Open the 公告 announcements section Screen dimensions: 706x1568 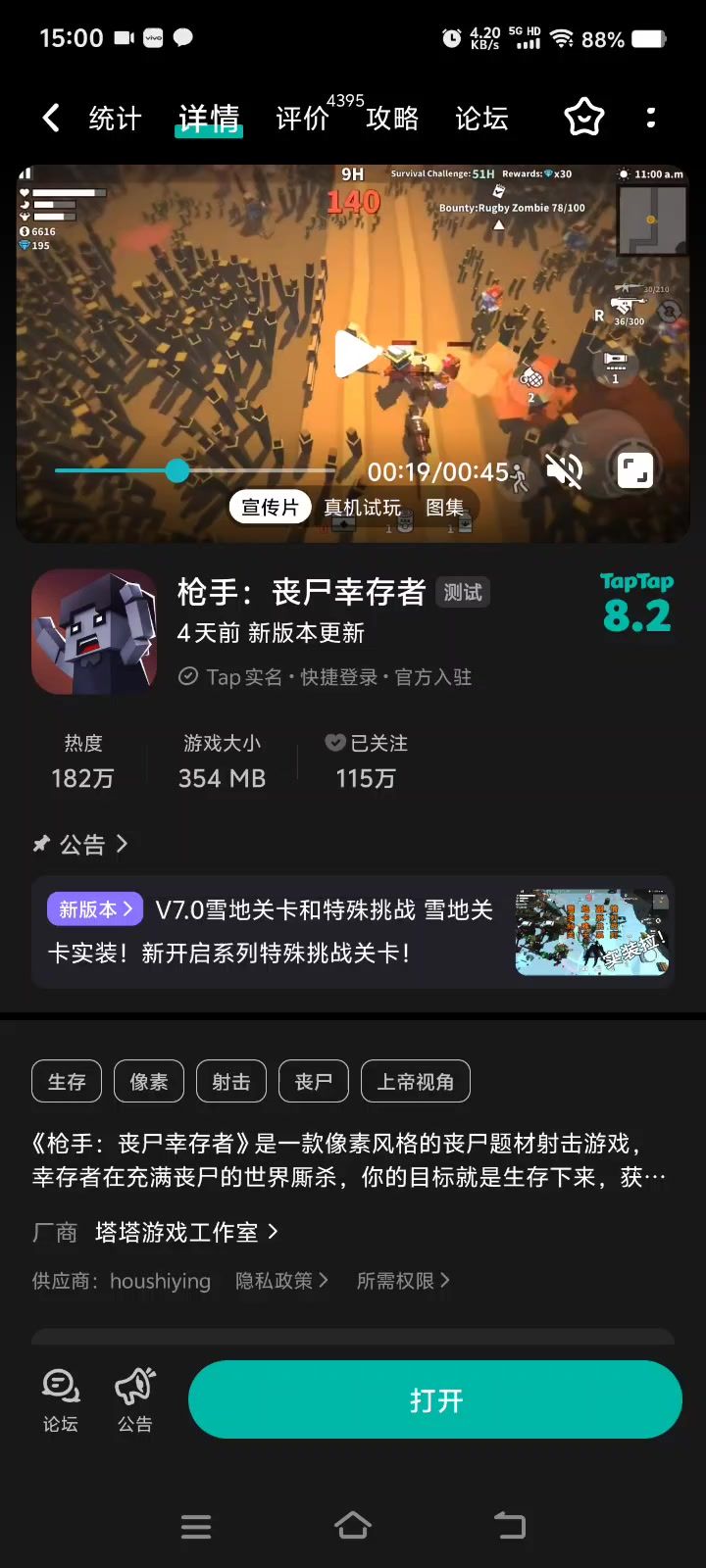[82, 844]
